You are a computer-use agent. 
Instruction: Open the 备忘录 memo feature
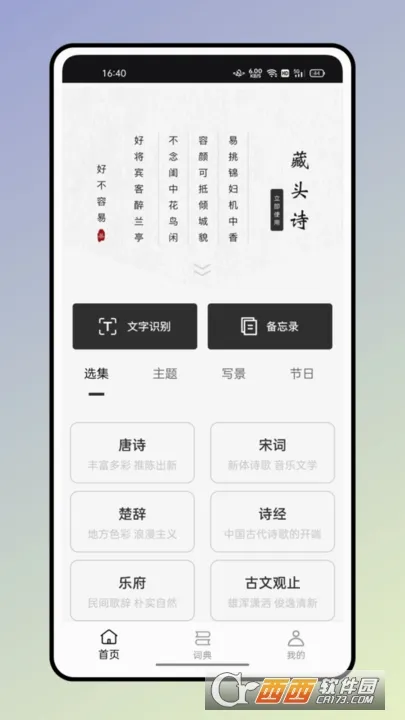(270, 326)
